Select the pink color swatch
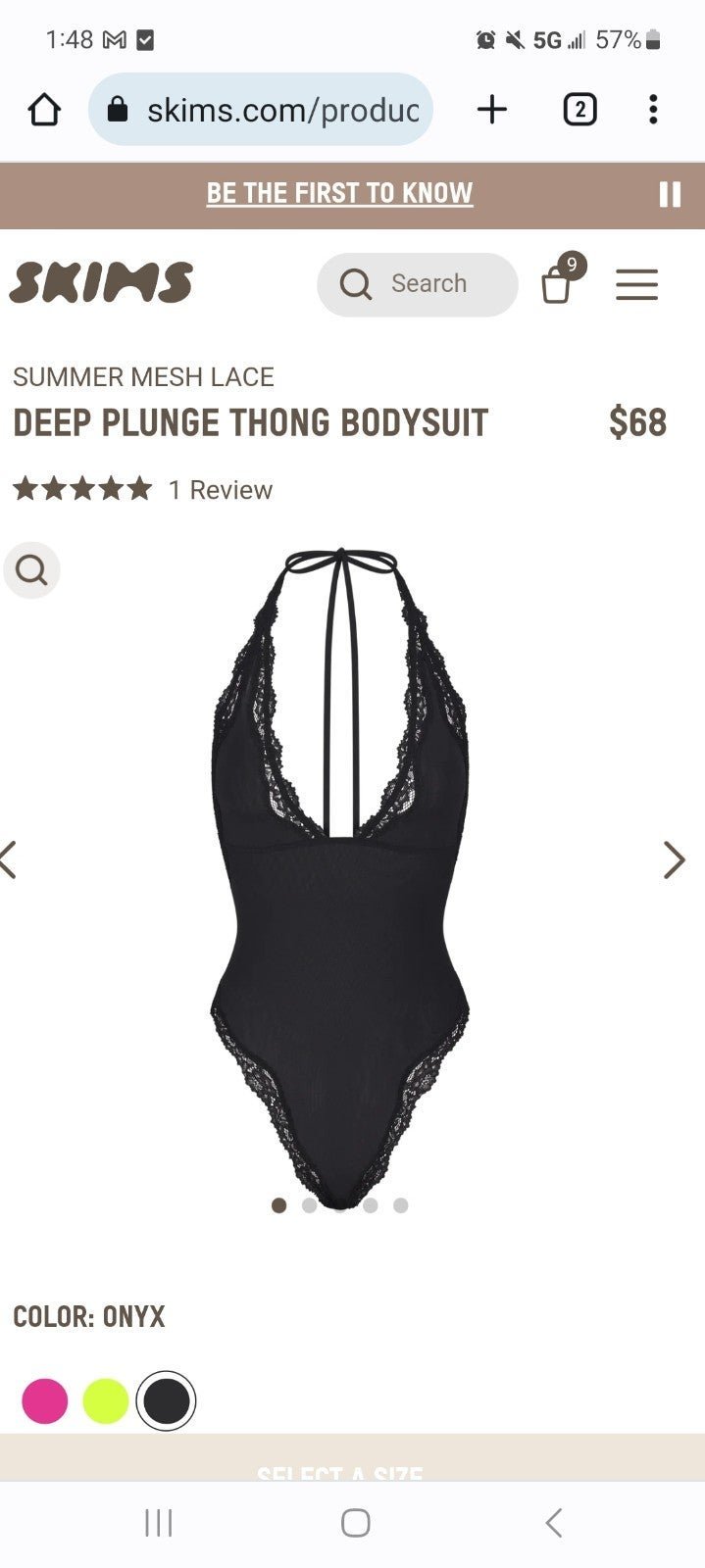This screenshot has height=1568, width=705. pos(45,1400)
